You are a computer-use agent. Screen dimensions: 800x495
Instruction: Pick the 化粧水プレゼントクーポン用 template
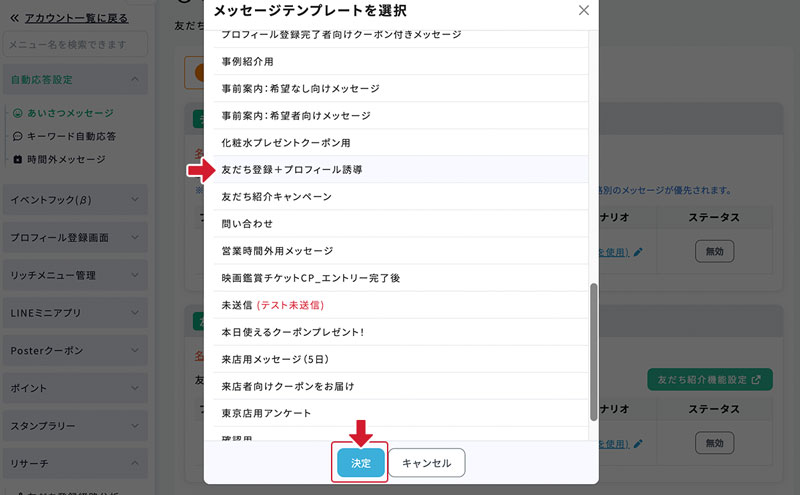[x=286, y=143]
